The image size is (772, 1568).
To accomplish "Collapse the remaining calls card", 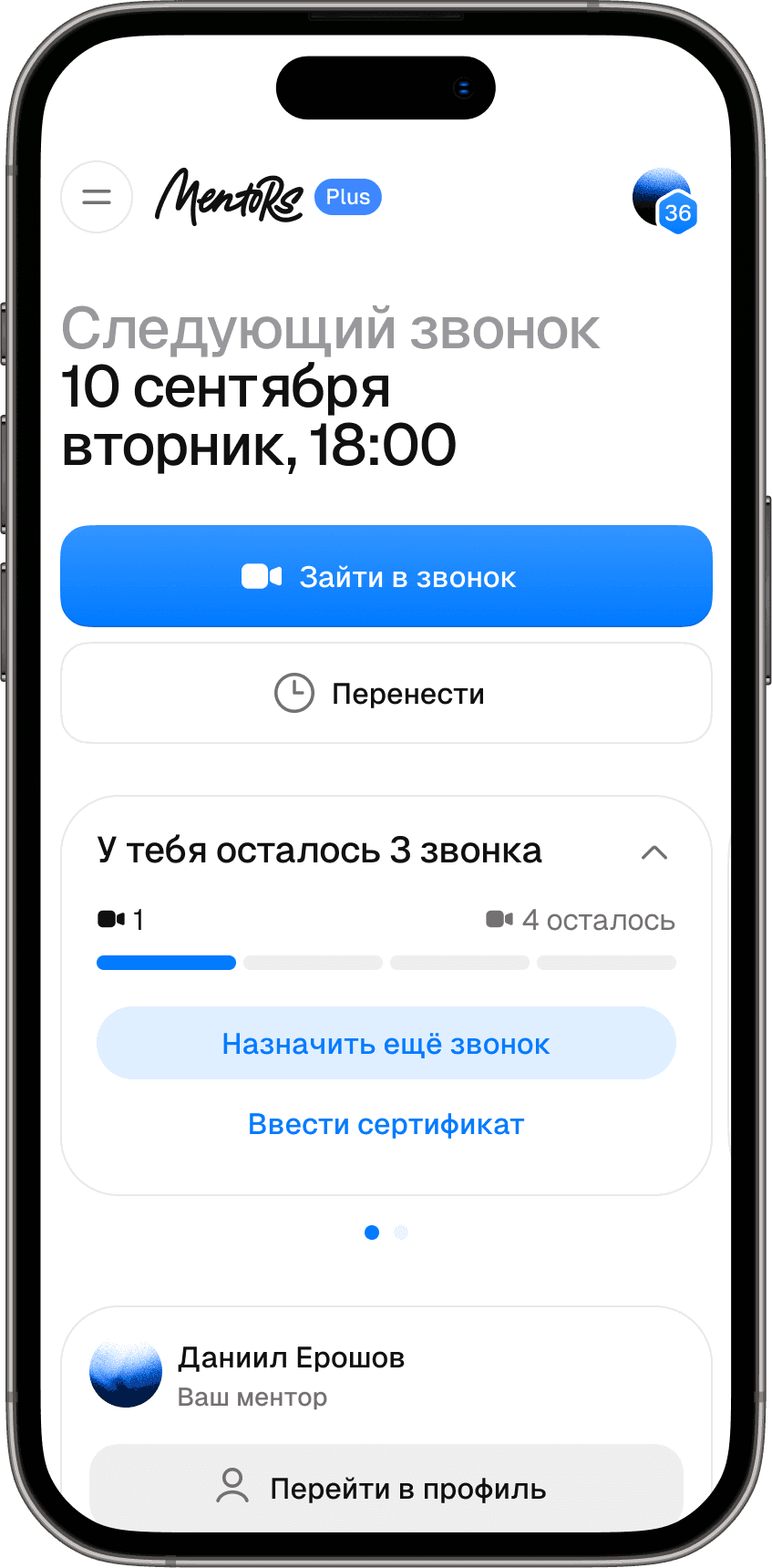I will coord(654,853).
